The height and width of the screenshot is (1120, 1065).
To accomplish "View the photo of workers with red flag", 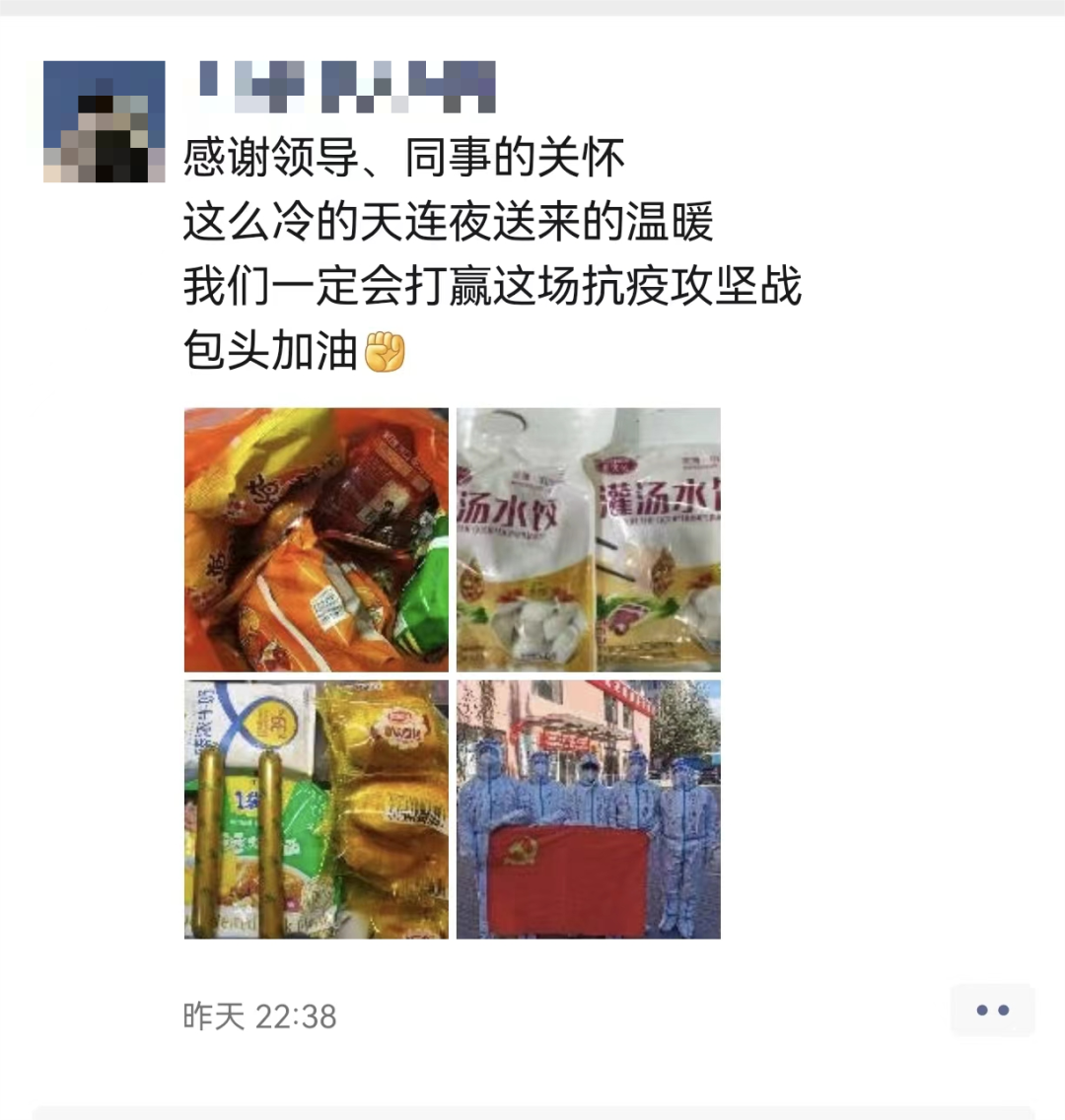I will click(x=589, y=809).
